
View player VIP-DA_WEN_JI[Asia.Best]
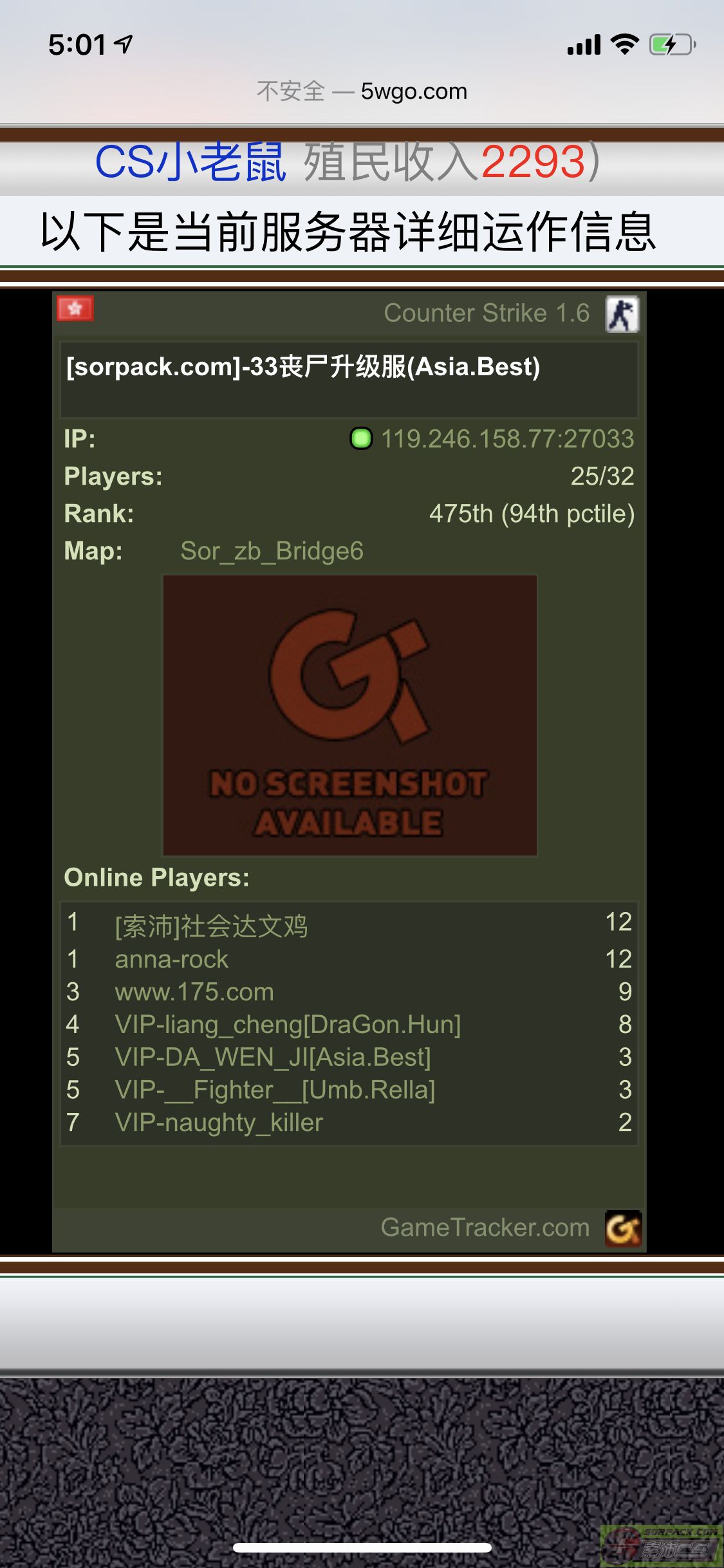(x=273, y=1058)
